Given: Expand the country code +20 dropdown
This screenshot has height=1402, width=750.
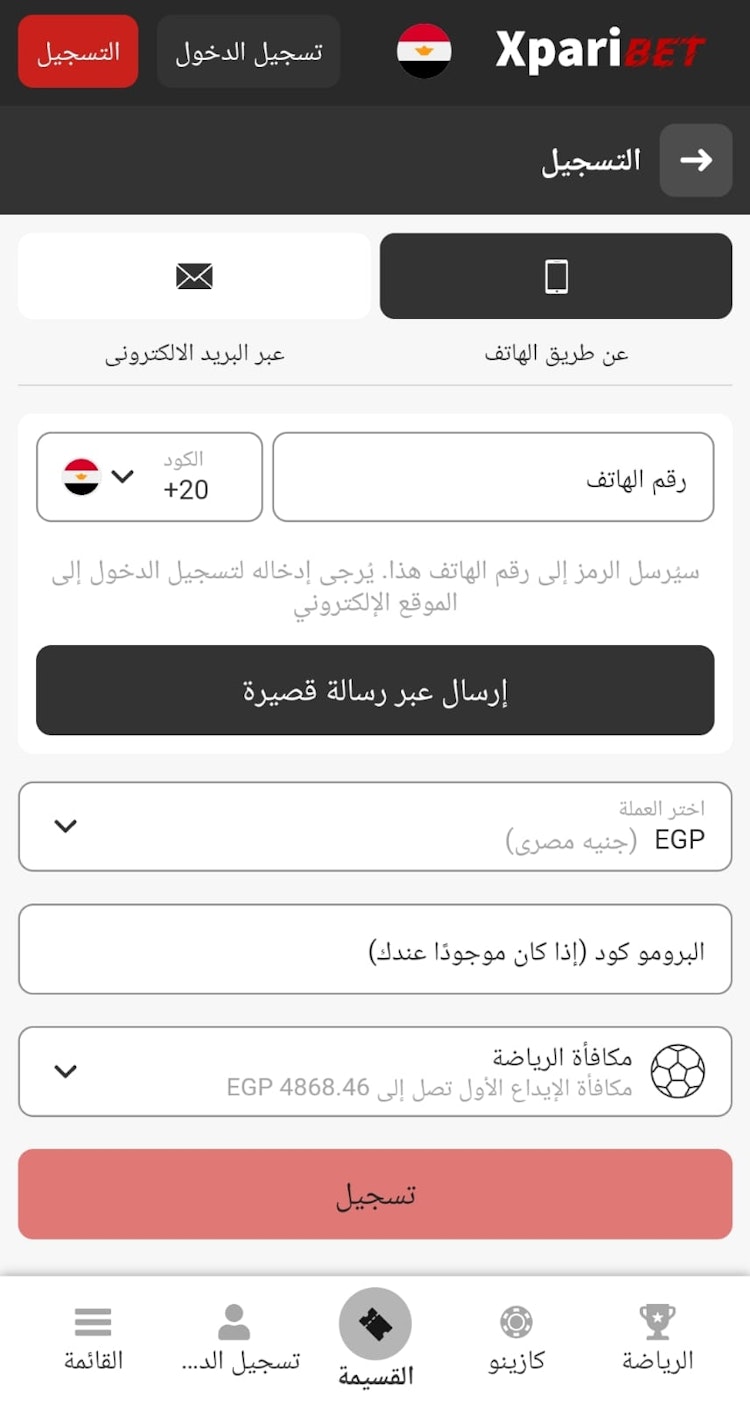Looking at the screenshot, I should [x=148, y=477].
